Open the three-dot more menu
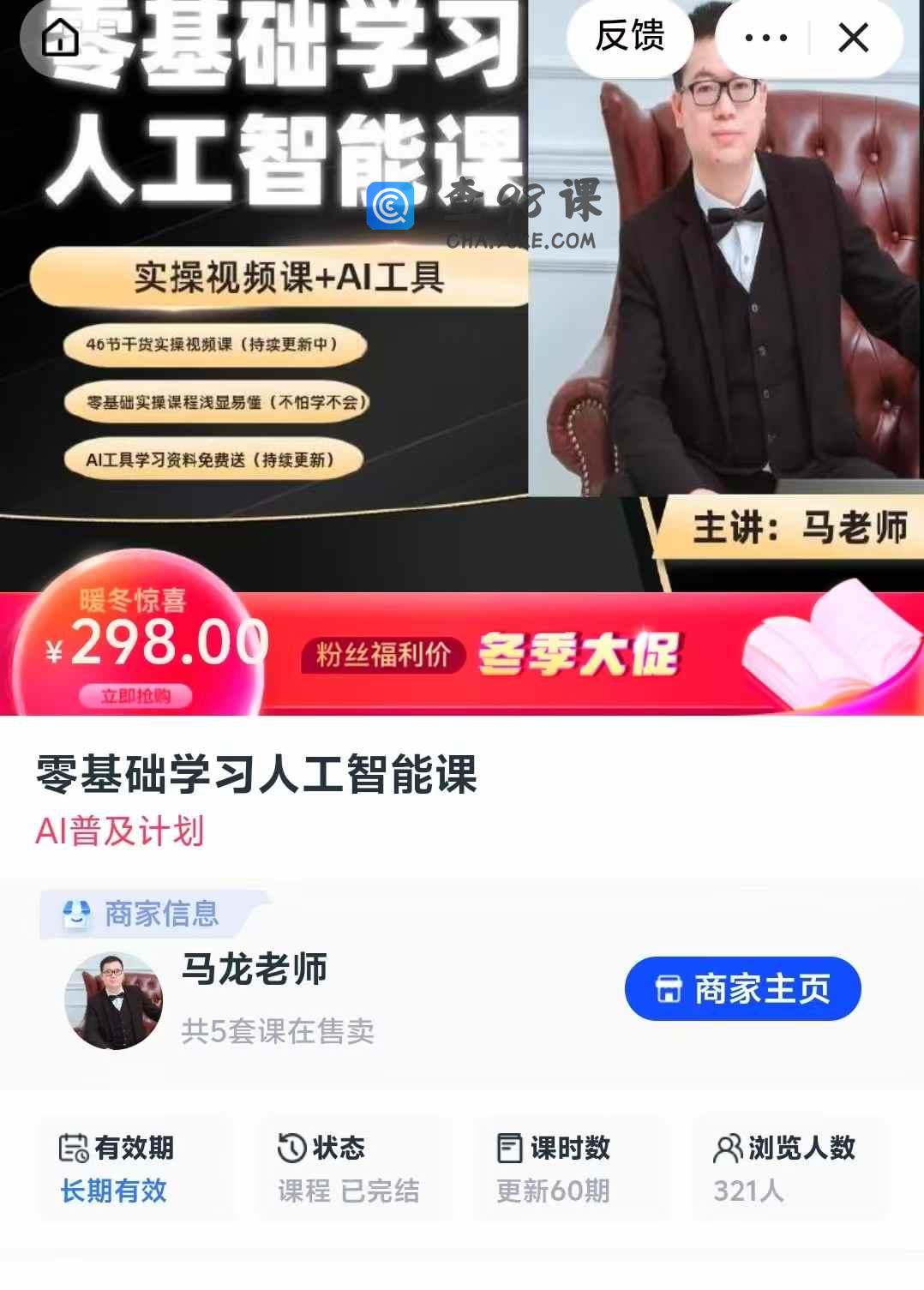This screenshot has height=1290, width=924. [x=765, y=38]
